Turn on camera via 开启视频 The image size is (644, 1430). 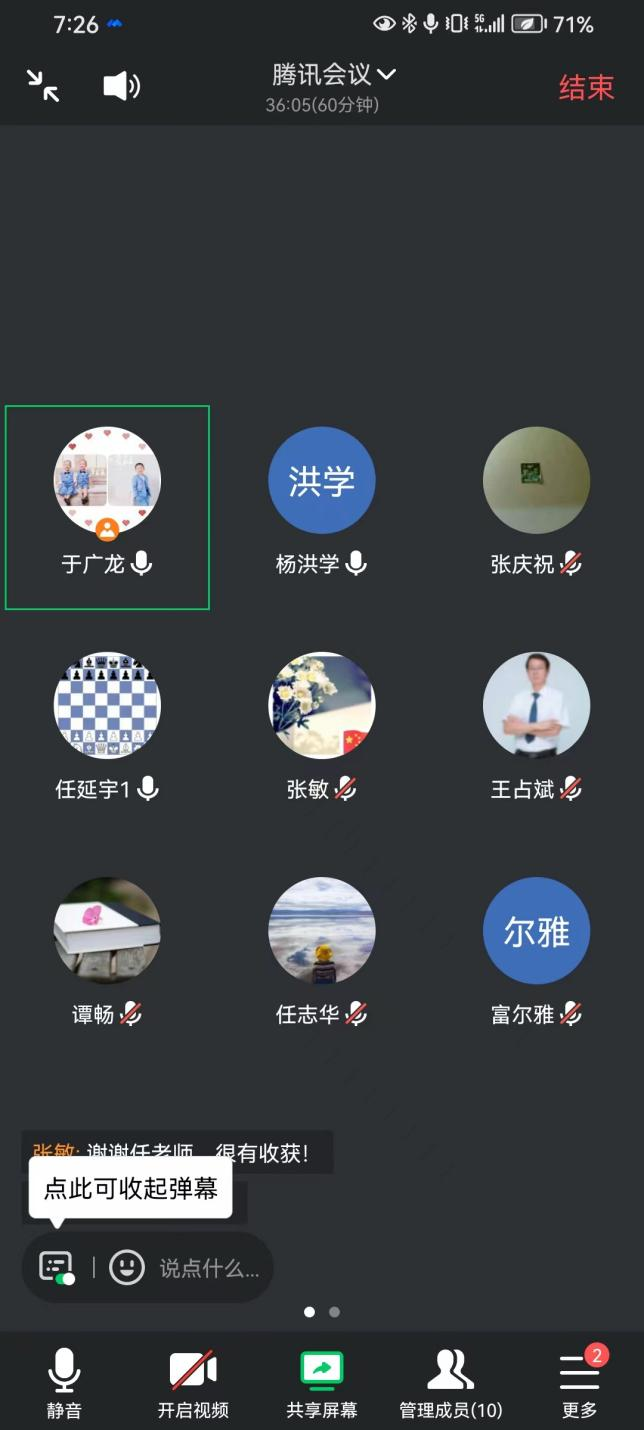(x=193, y=1383)
